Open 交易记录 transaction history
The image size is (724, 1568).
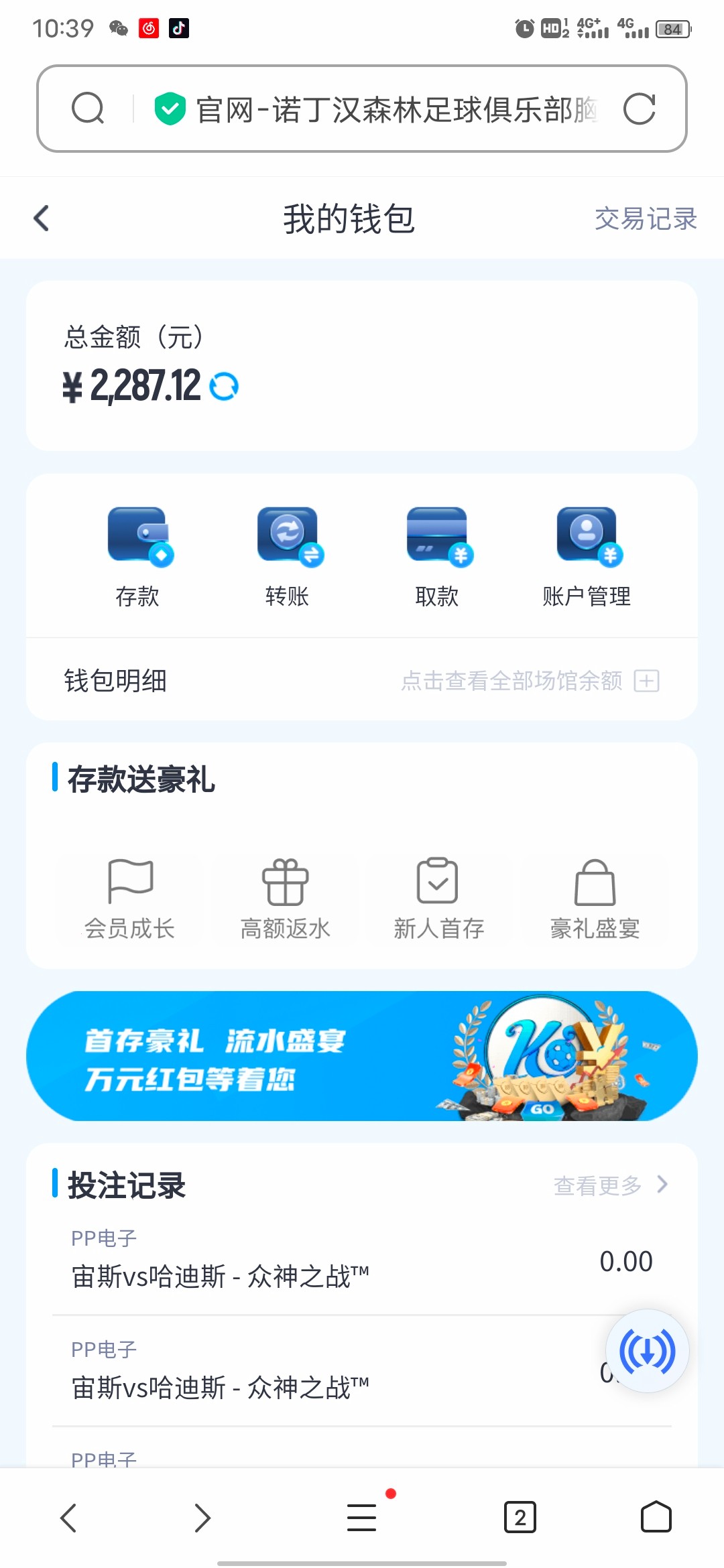click(x=645, y=218)
